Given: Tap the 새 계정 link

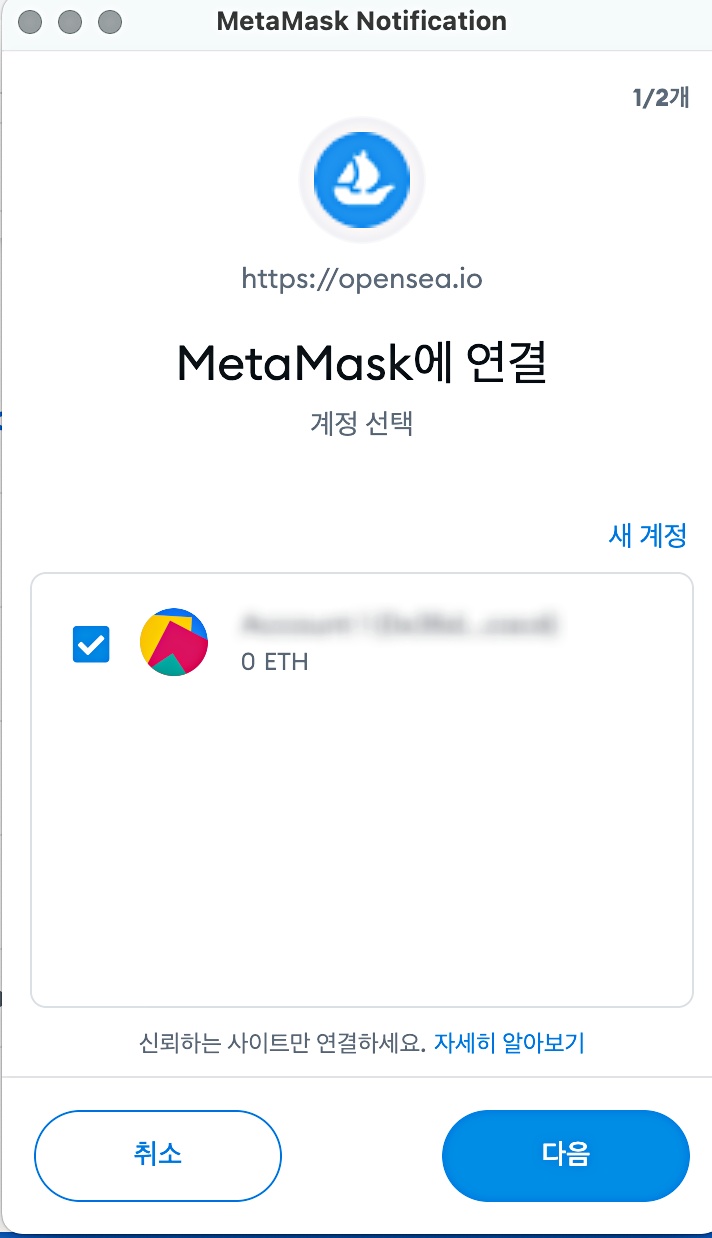Looking at the screenshot, I should coord(647,535).
